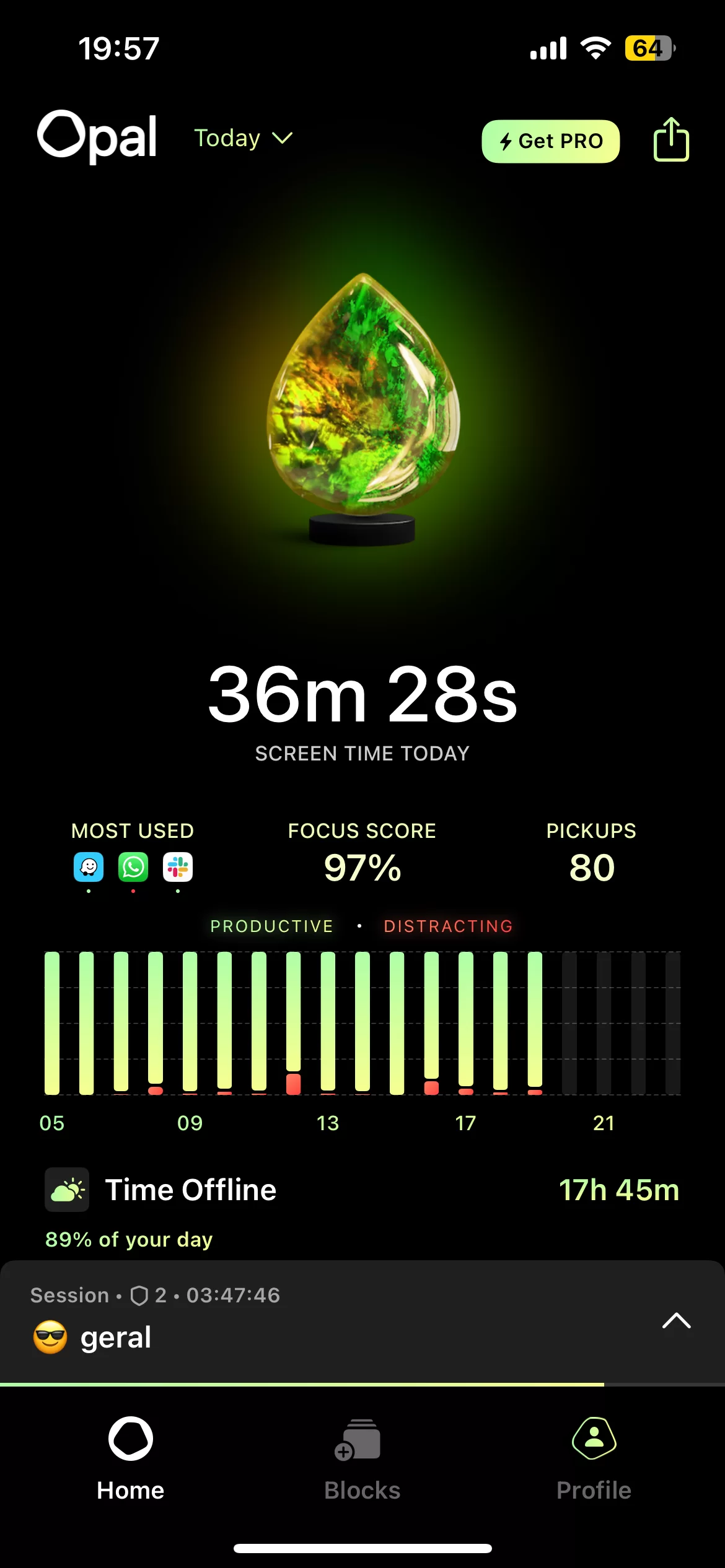This screenshot has height=1568, width=725.
Task: Open the Focus Score details
Action: (x=362, y=855)
